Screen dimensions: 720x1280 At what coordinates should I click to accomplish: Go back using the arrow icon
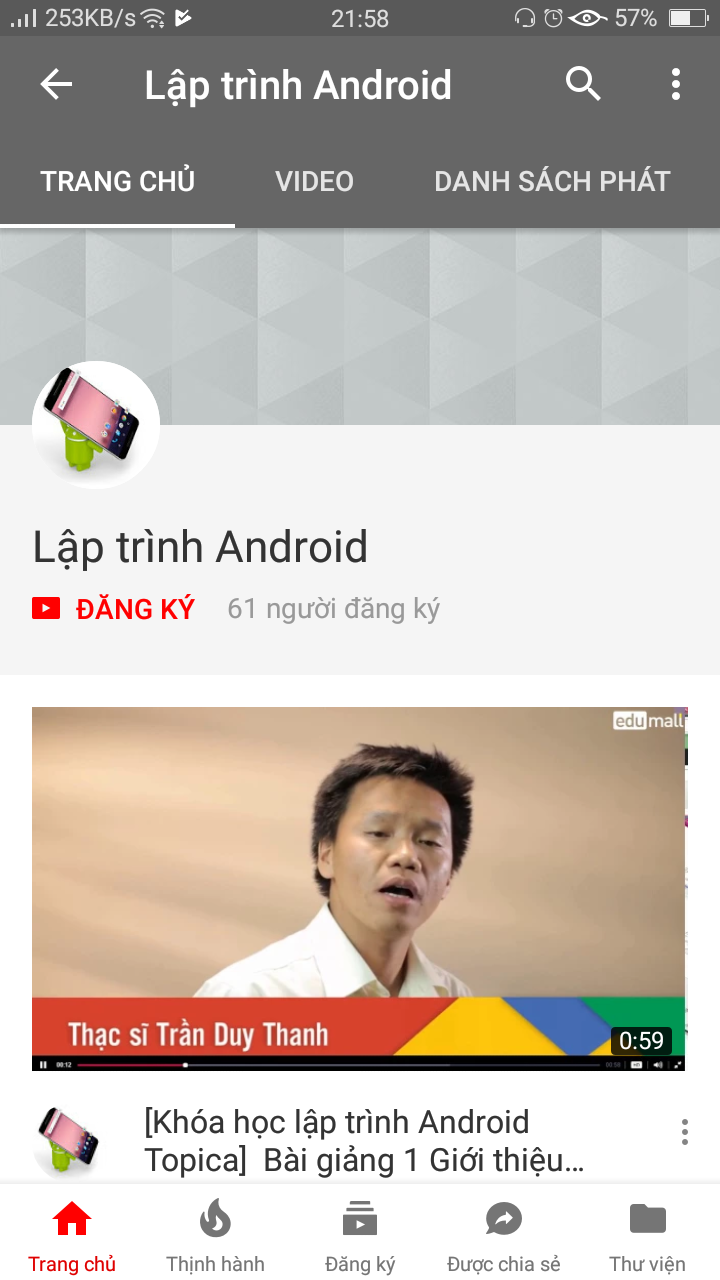[x=56, y=85]
